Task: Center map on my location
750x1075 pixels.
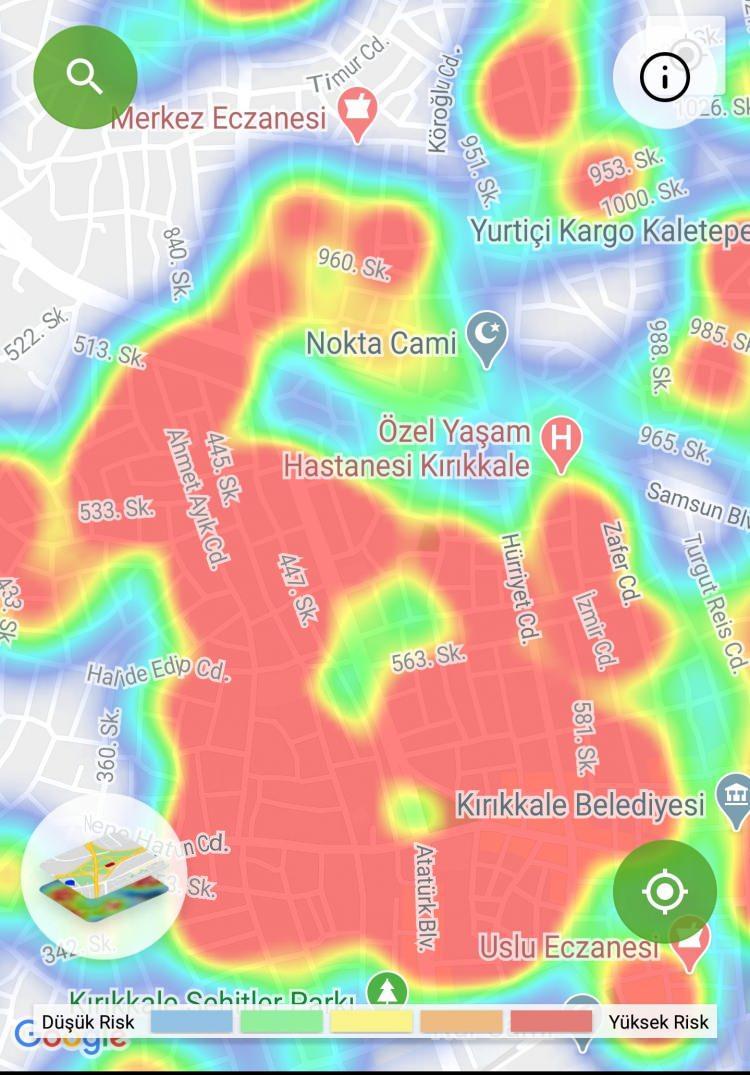Action: (665, 891)
